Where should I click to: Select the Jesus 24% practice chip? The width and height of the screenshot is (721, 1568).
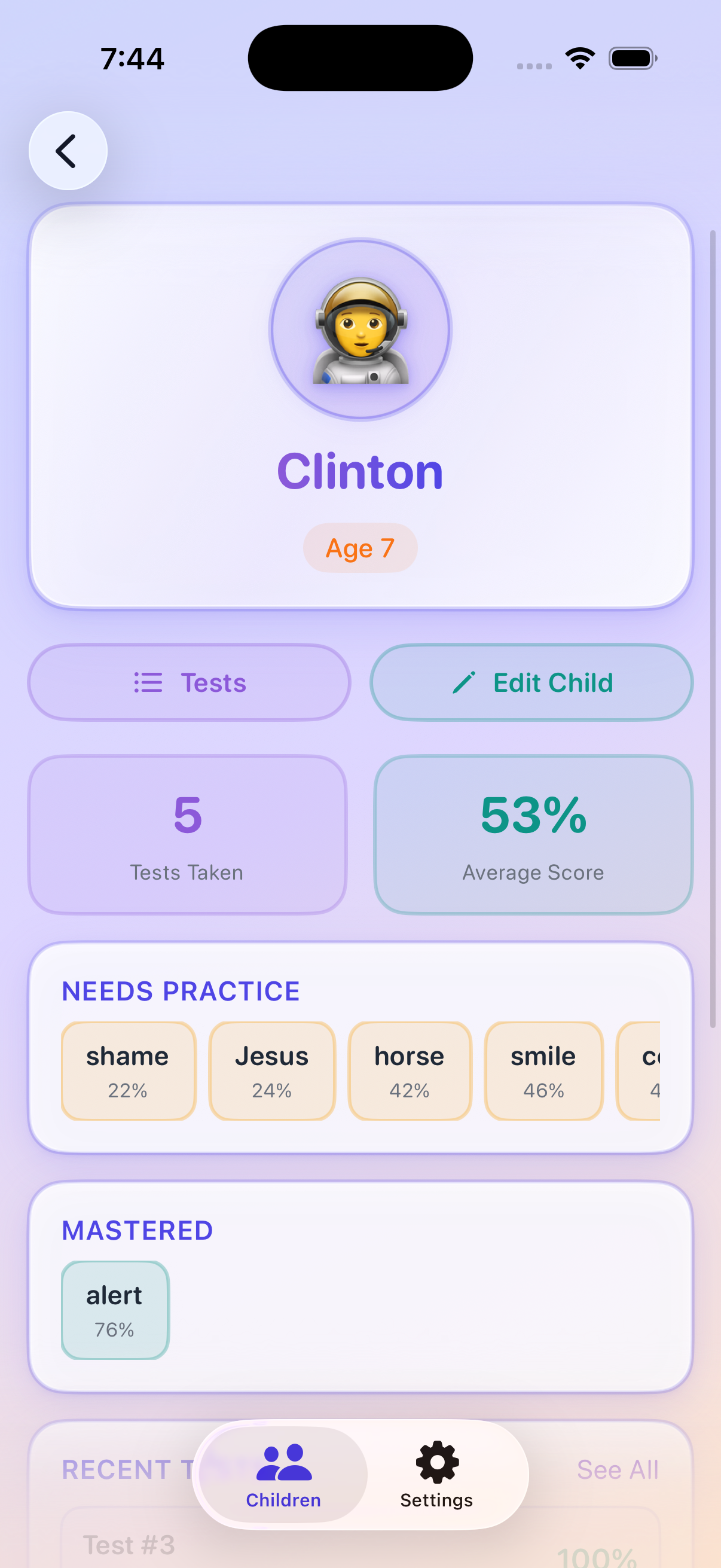tap(271, 1070)
